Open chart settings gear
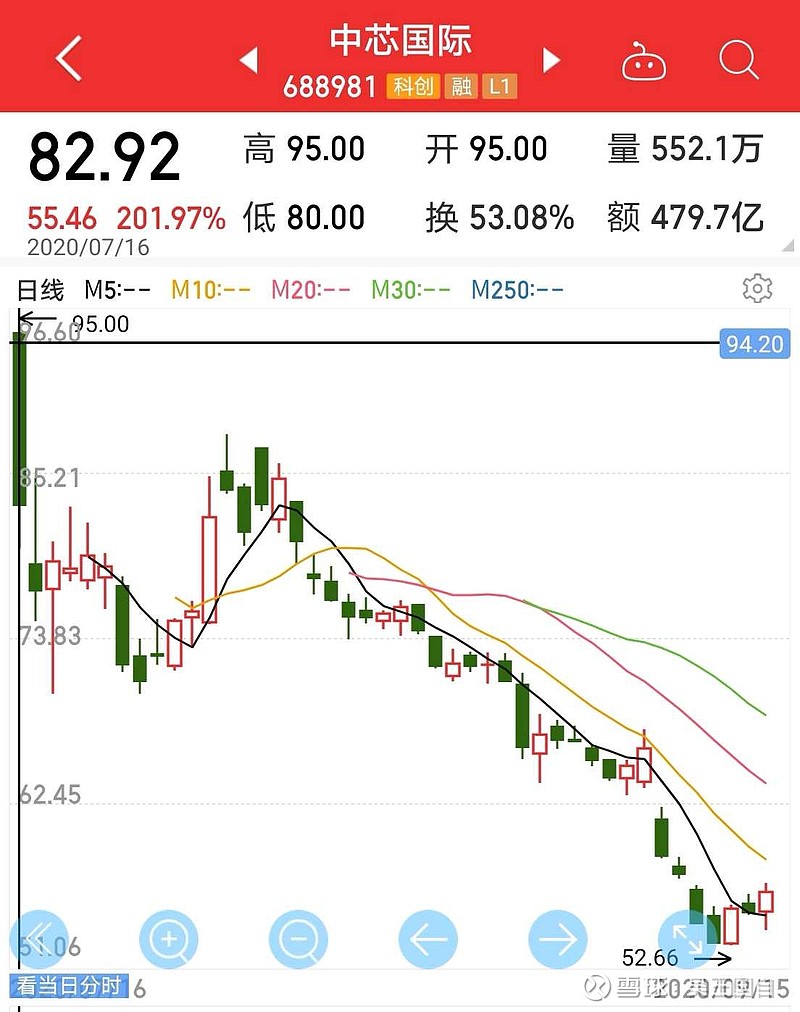Image resolution: width=800 pixels, height=1012 pixels. (x=757, y=289)
